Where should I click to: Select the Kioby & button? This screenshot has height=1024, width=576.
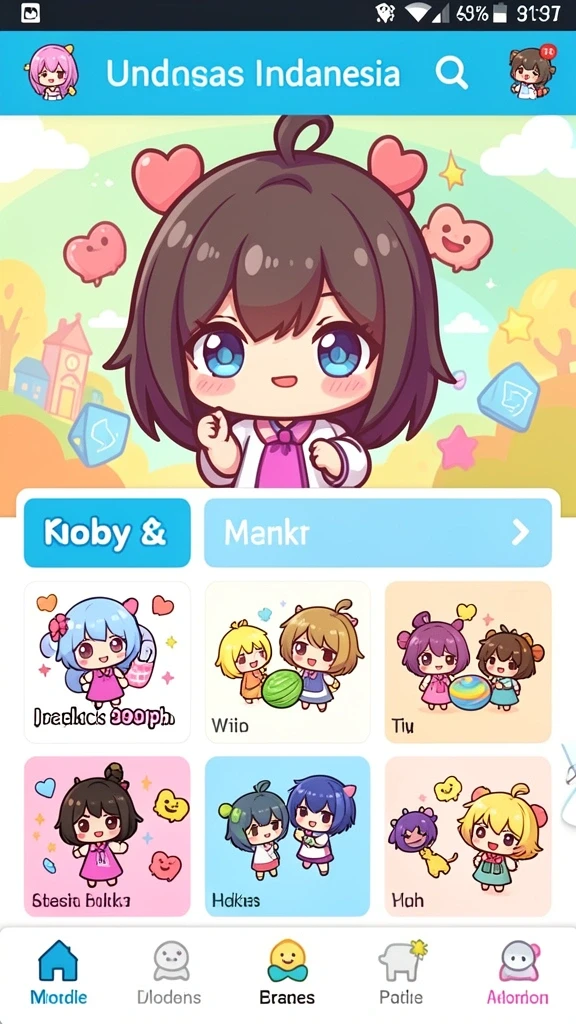tap(107, 533)
